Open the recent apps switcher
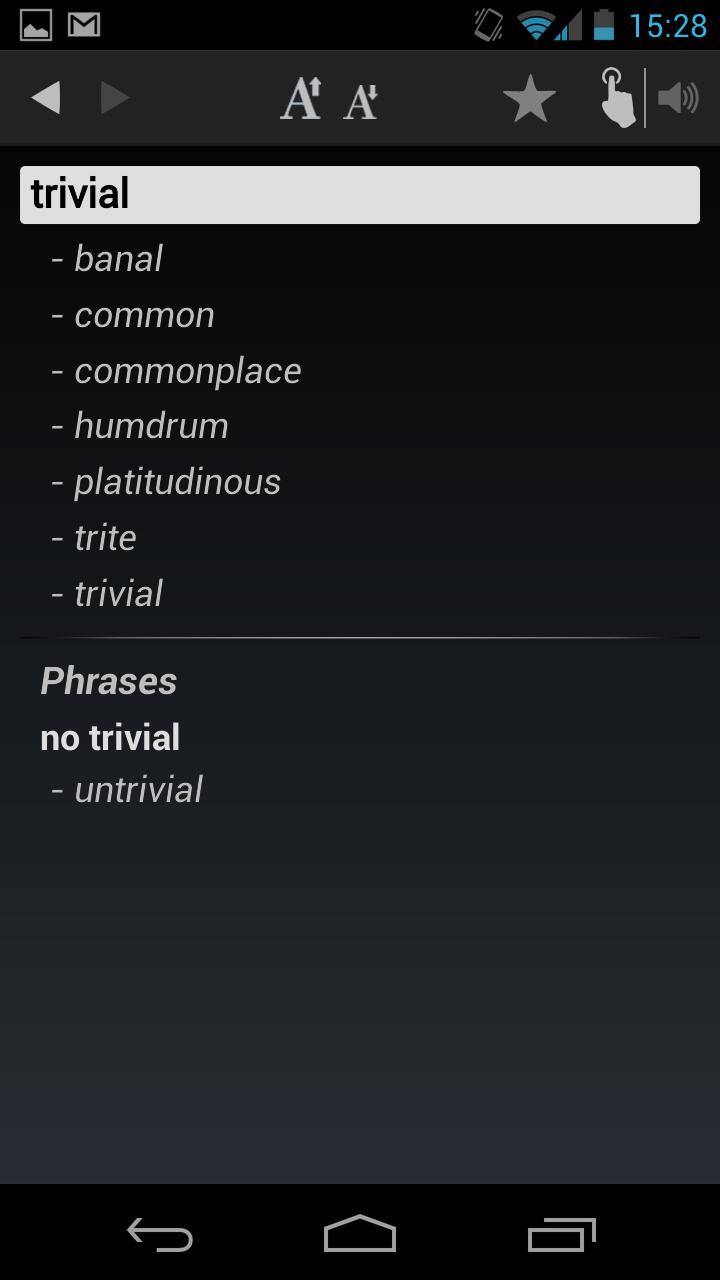 point(560,1236)
